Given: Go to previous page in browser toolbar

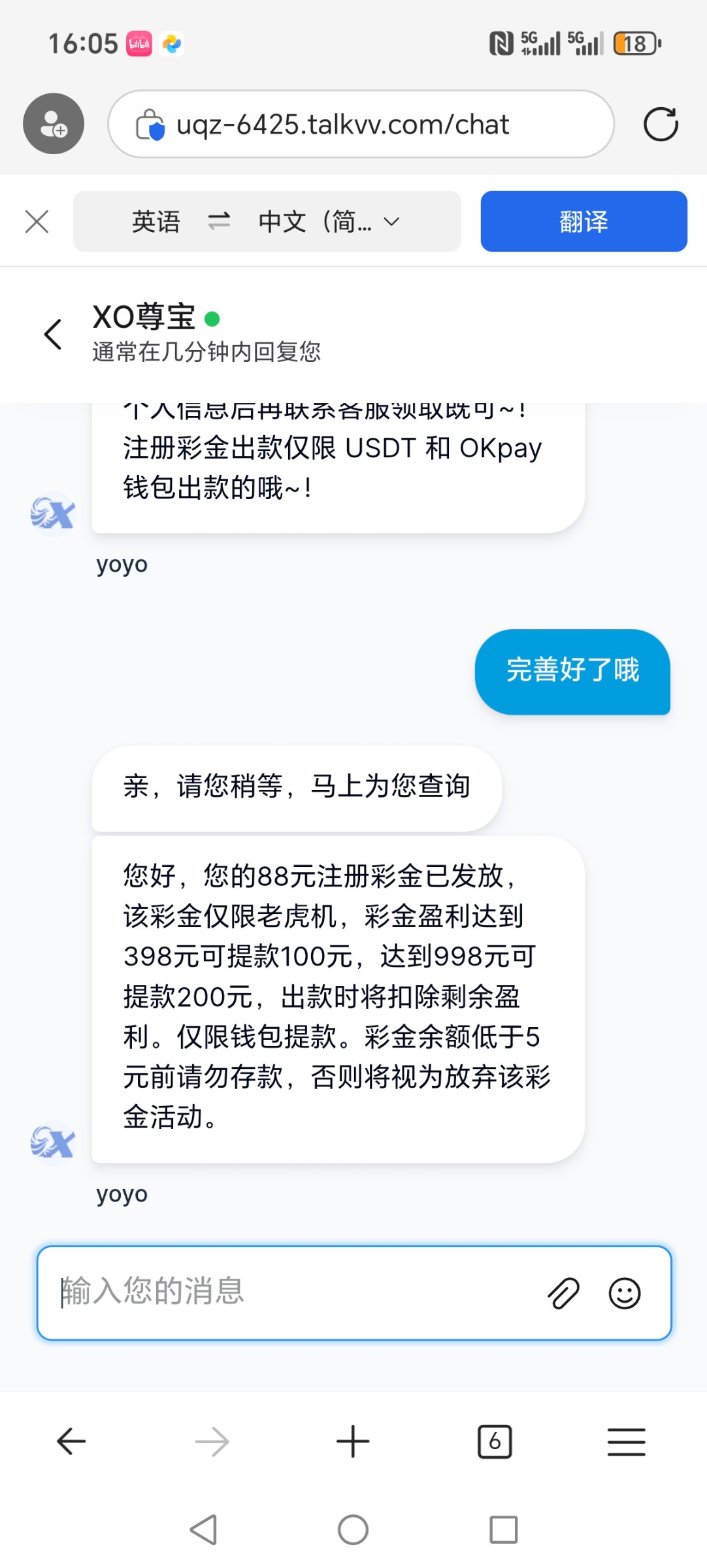Looking at the screenshot, I should (x=71, y=1441).
